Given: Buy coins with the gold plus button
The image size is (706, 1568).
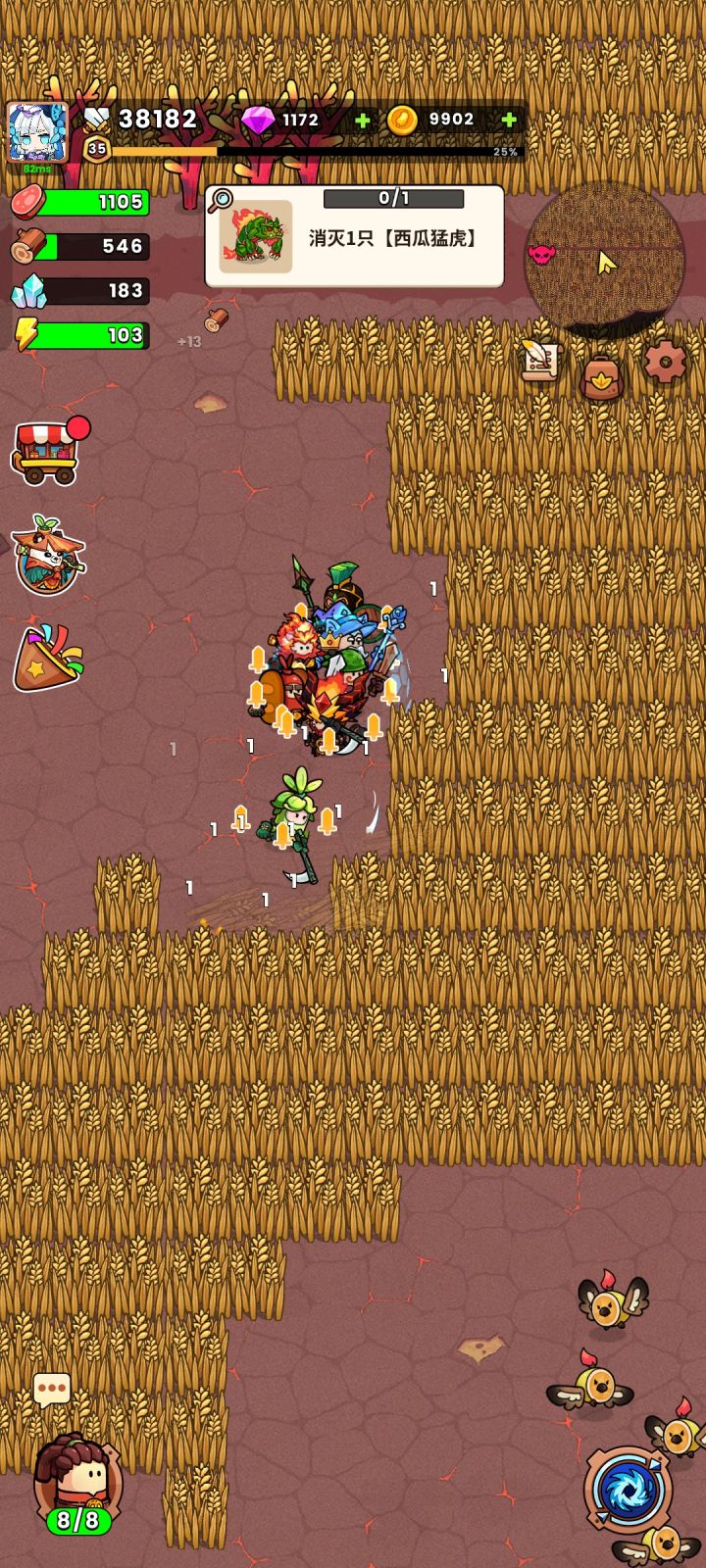Looking at the screenshot, I should tap(508, 121).
